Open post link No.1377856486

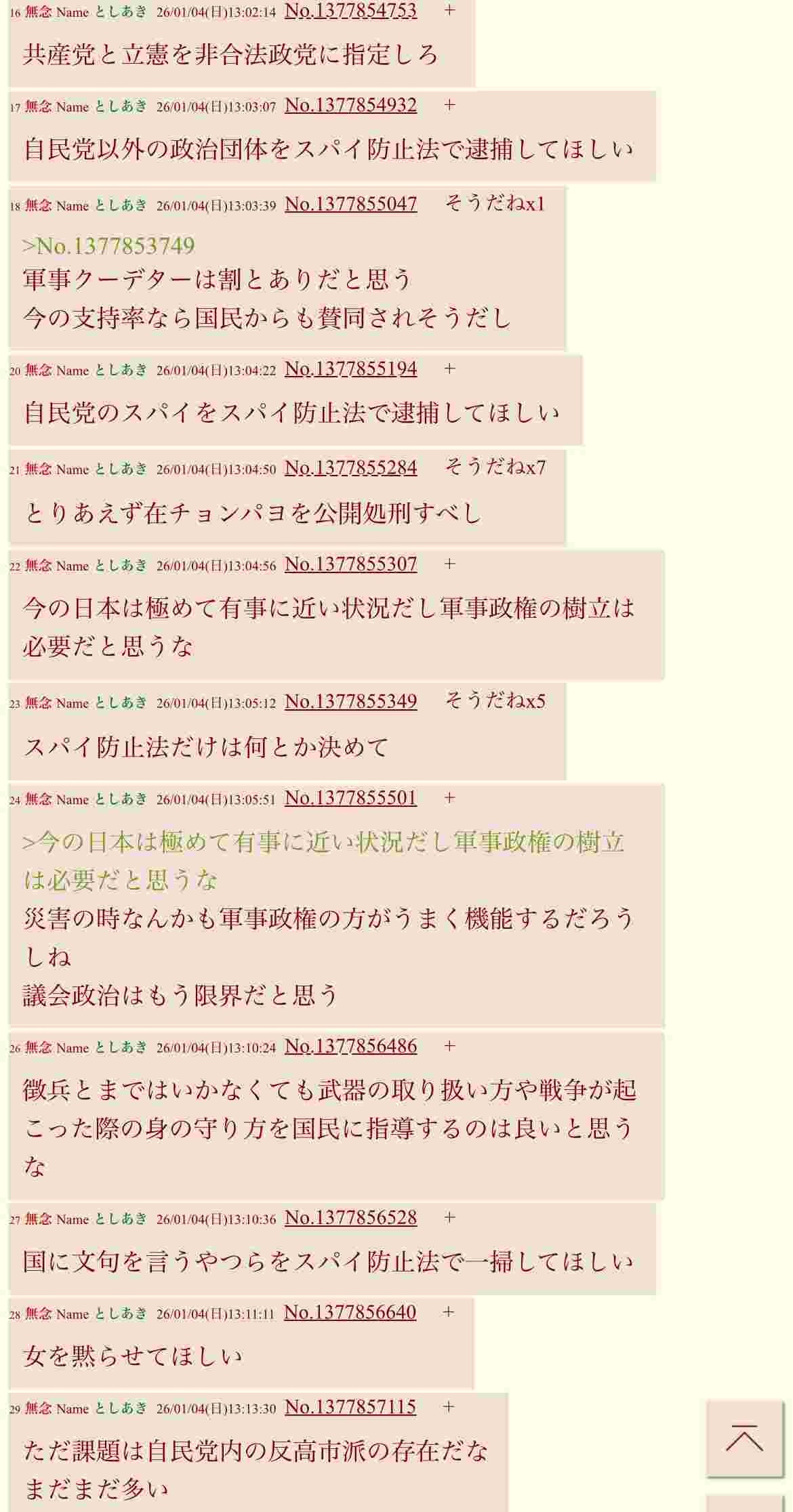[350, 1047]
